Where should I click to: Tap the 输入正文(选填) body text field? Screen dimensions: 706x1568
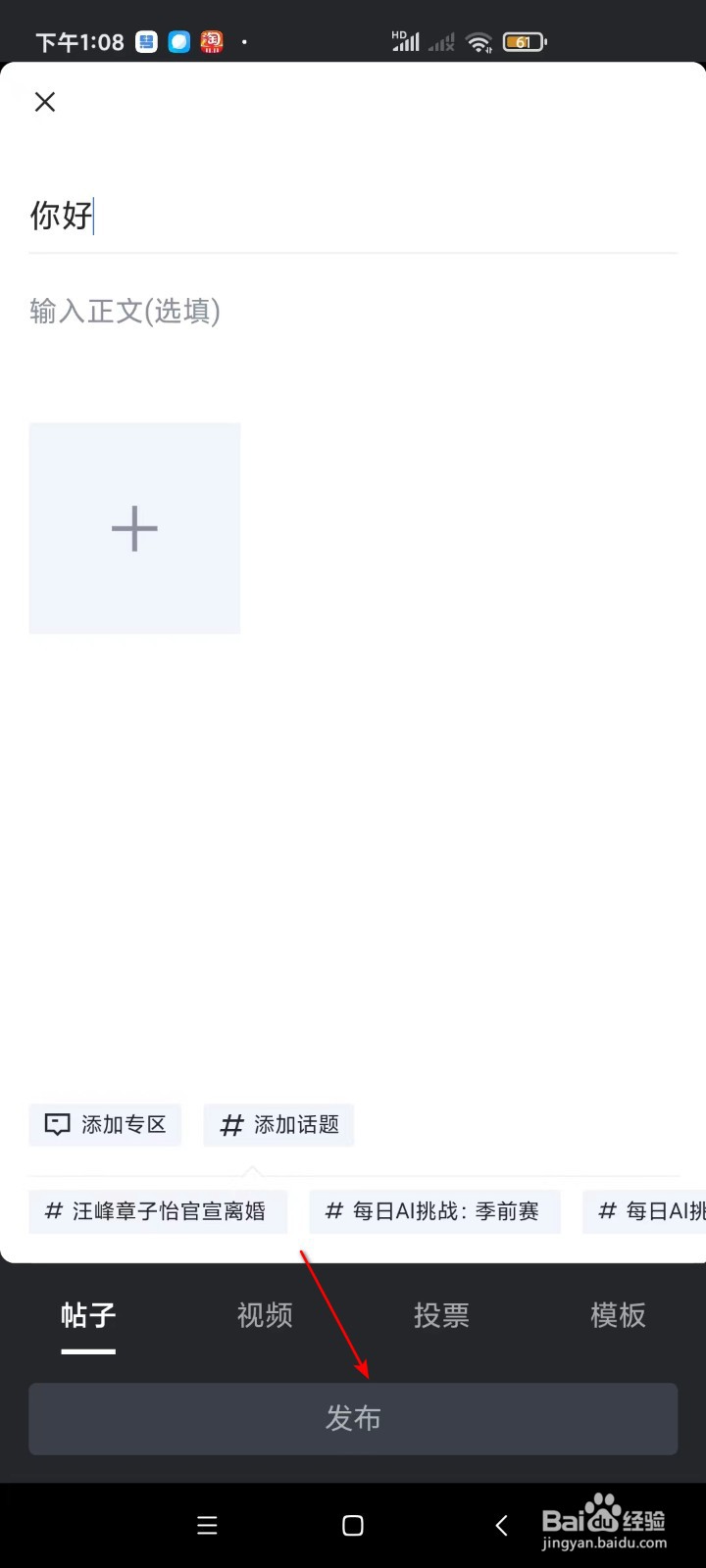coord(125,311)
